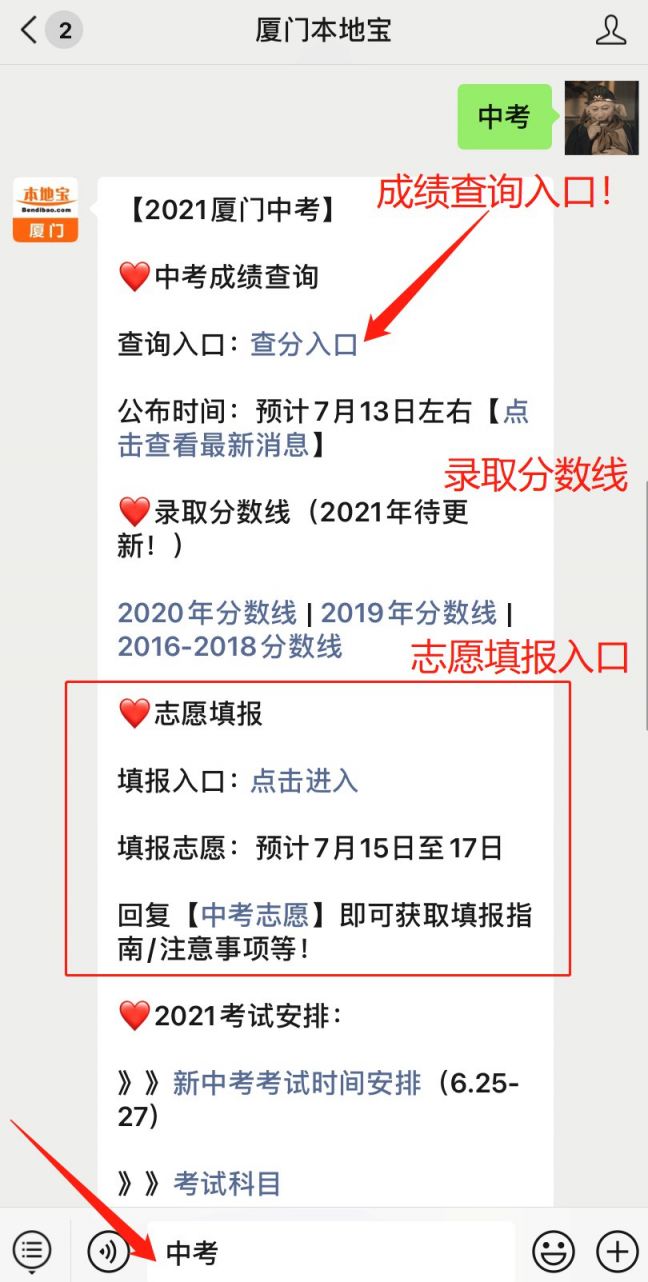Focus the message input field
The width and height of the screenshot is (648, 1282).
click(x=330, y=1251)
